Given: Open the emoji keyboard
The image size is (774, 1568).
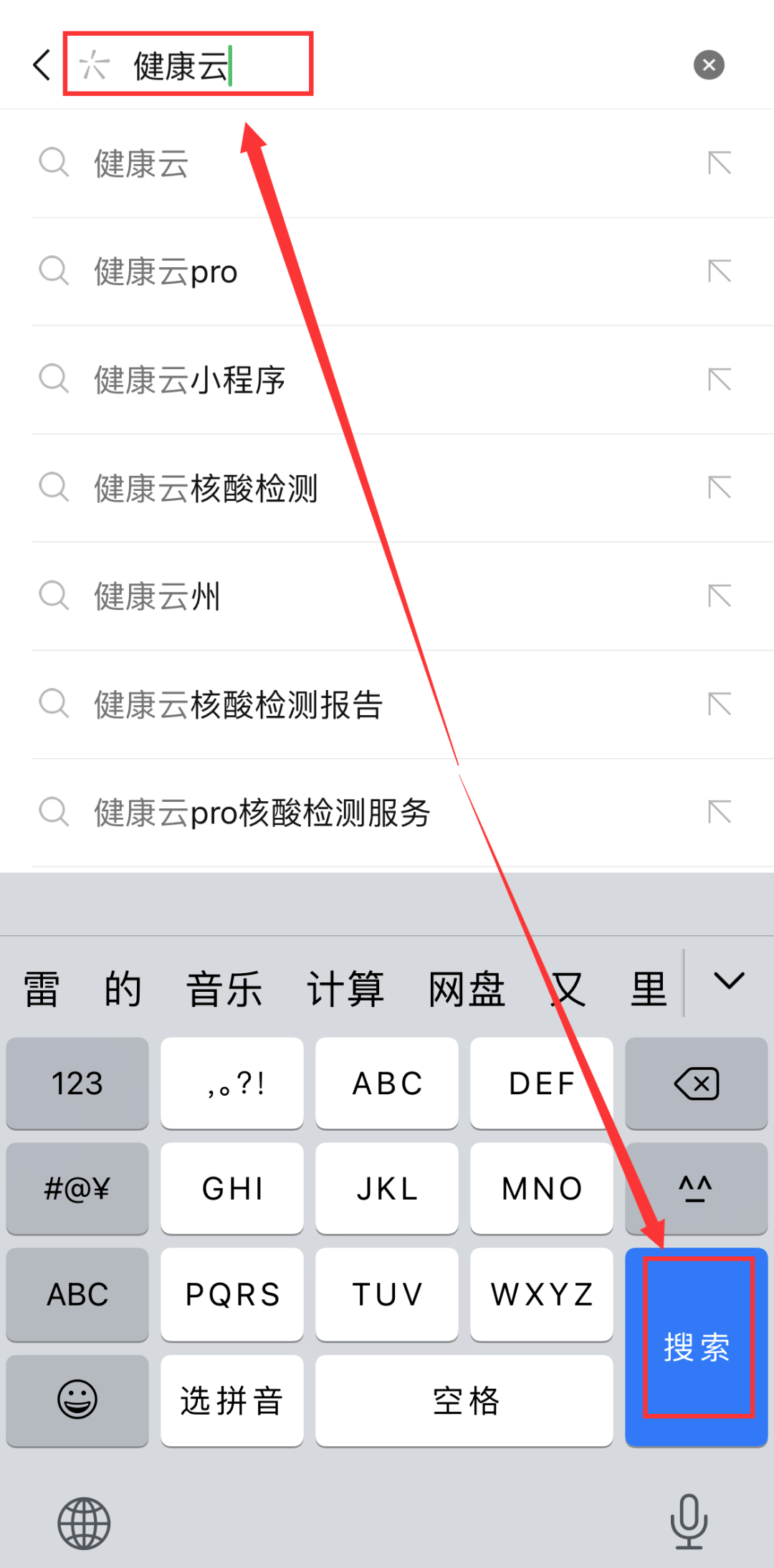Looking at the screenshot, I should click(77, 1400).
